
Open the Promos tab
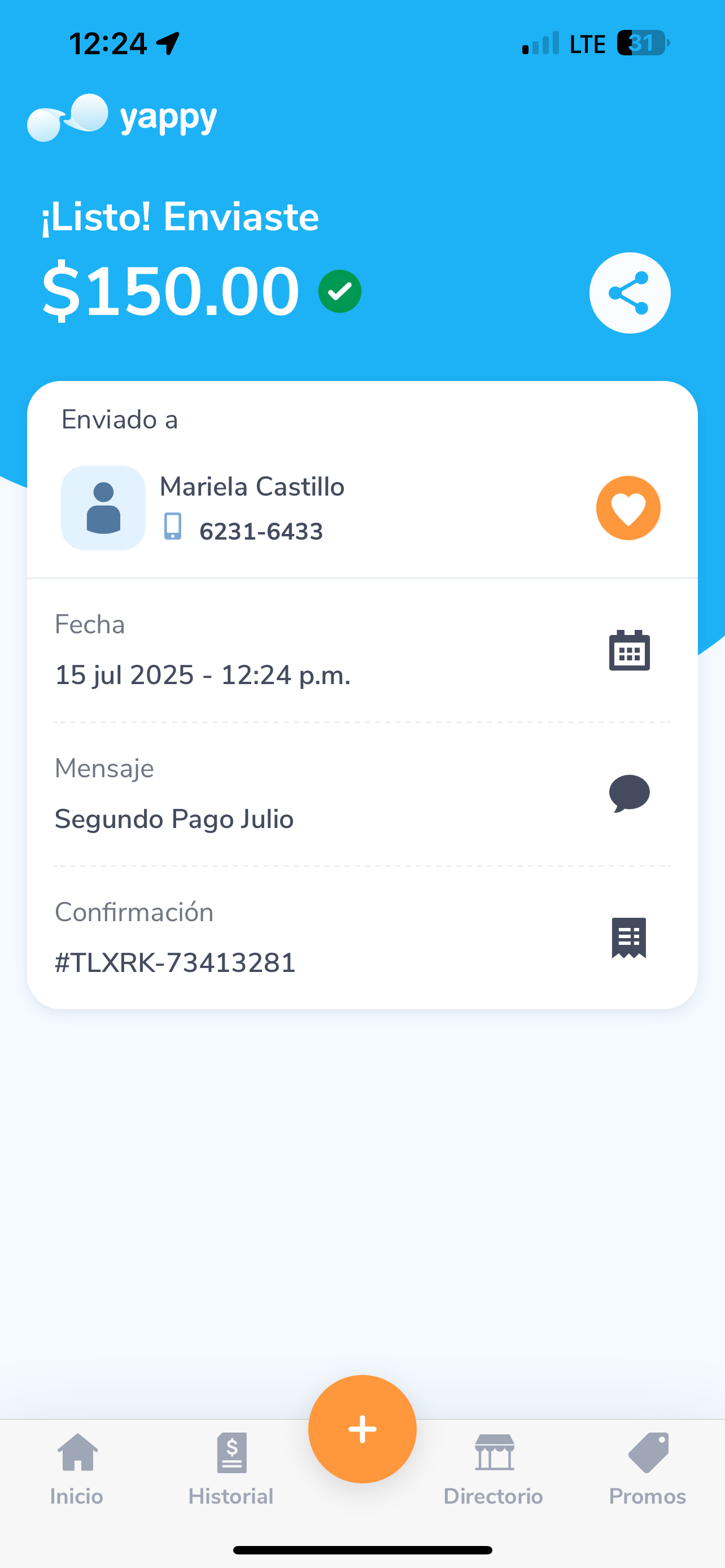pyautogui.click(x=647, y=1469)
